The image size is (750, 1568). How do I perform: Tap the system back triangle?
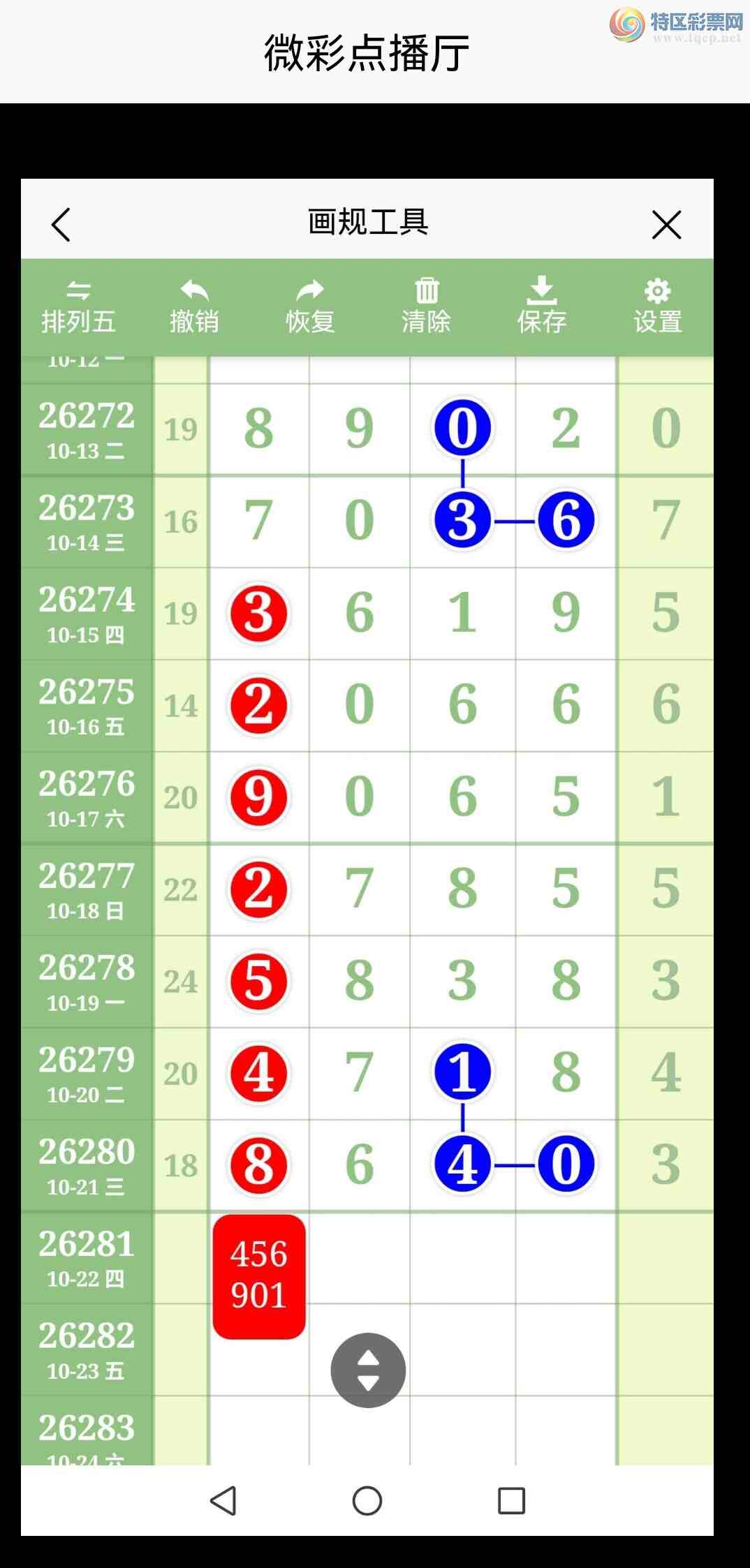point(223,1500)
